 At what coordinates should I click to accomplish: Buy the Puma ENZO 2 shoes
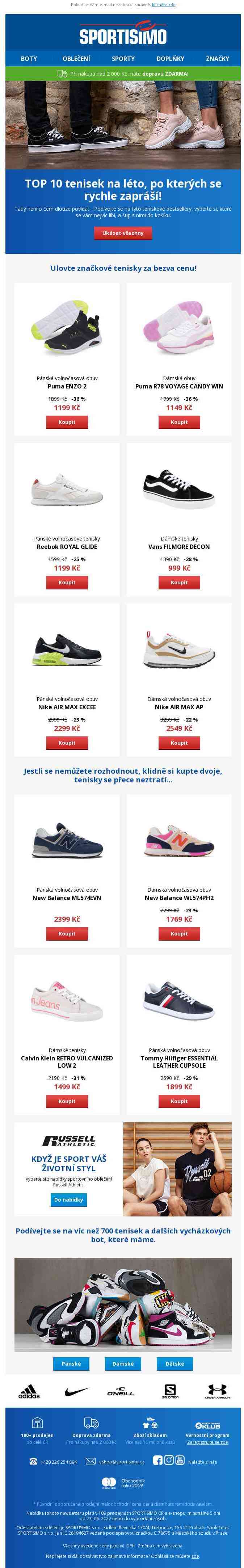click(67, 422)
